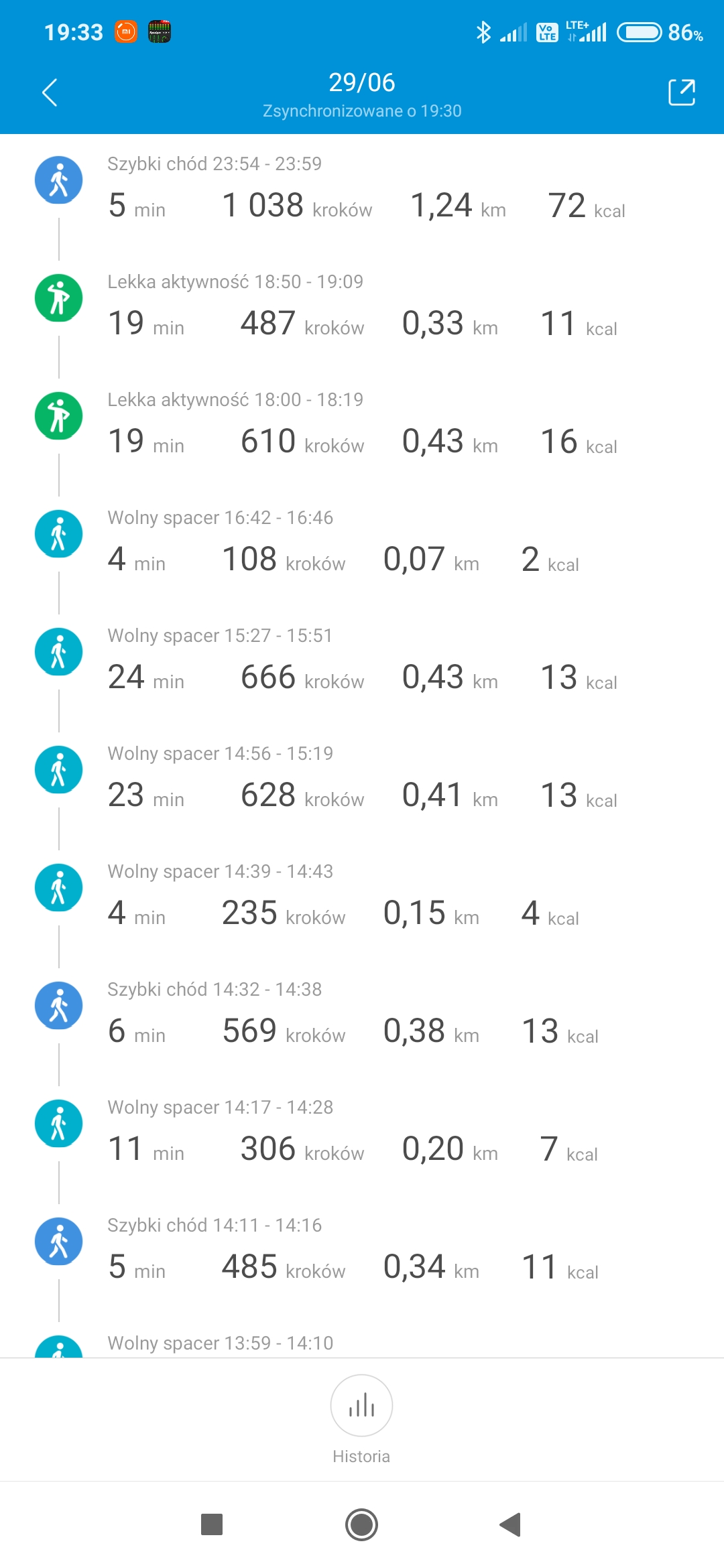Image resolution: width=724 pixels, height=1568 pixels.
Task: Go back using the header arrow
Action: tap(50, 92)
